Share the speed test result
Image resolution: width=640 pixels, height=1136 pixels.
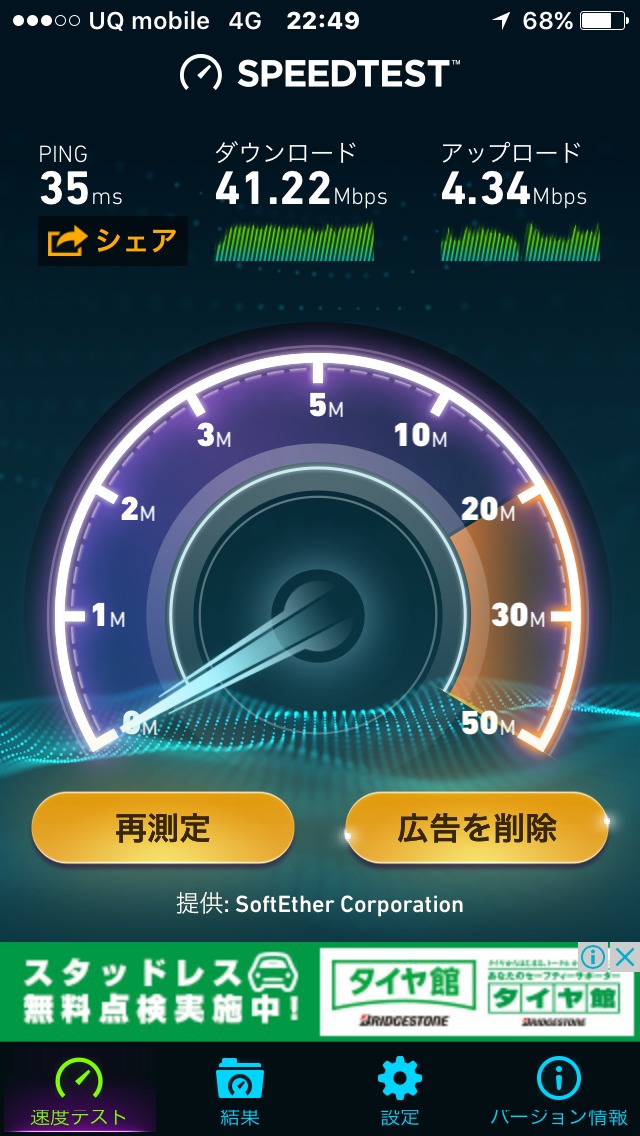112,241
